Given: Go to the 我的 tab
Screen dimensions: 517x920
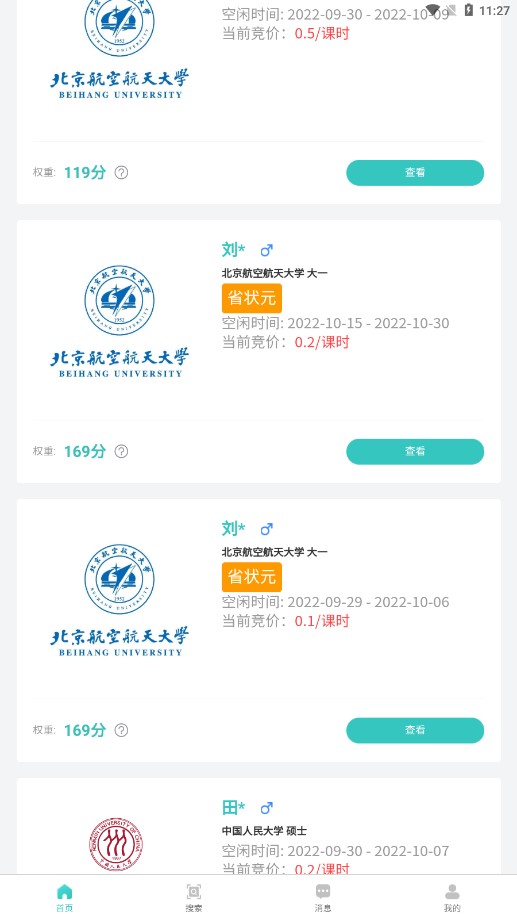Looking at the screenshot, I should pyautogui.click(x=452, y=898).
